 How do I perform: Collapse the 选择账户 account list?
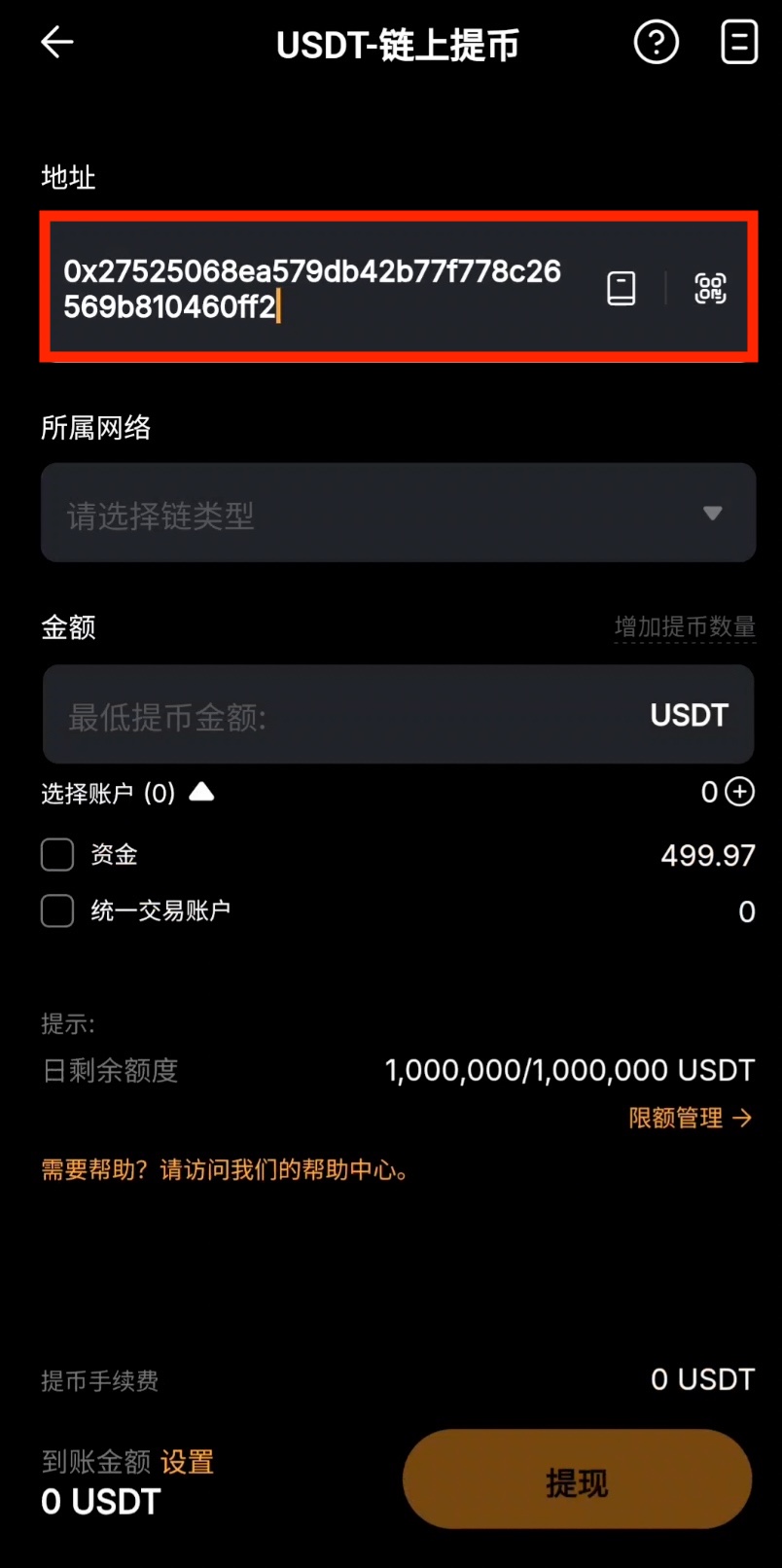click(x=201, y=793)
